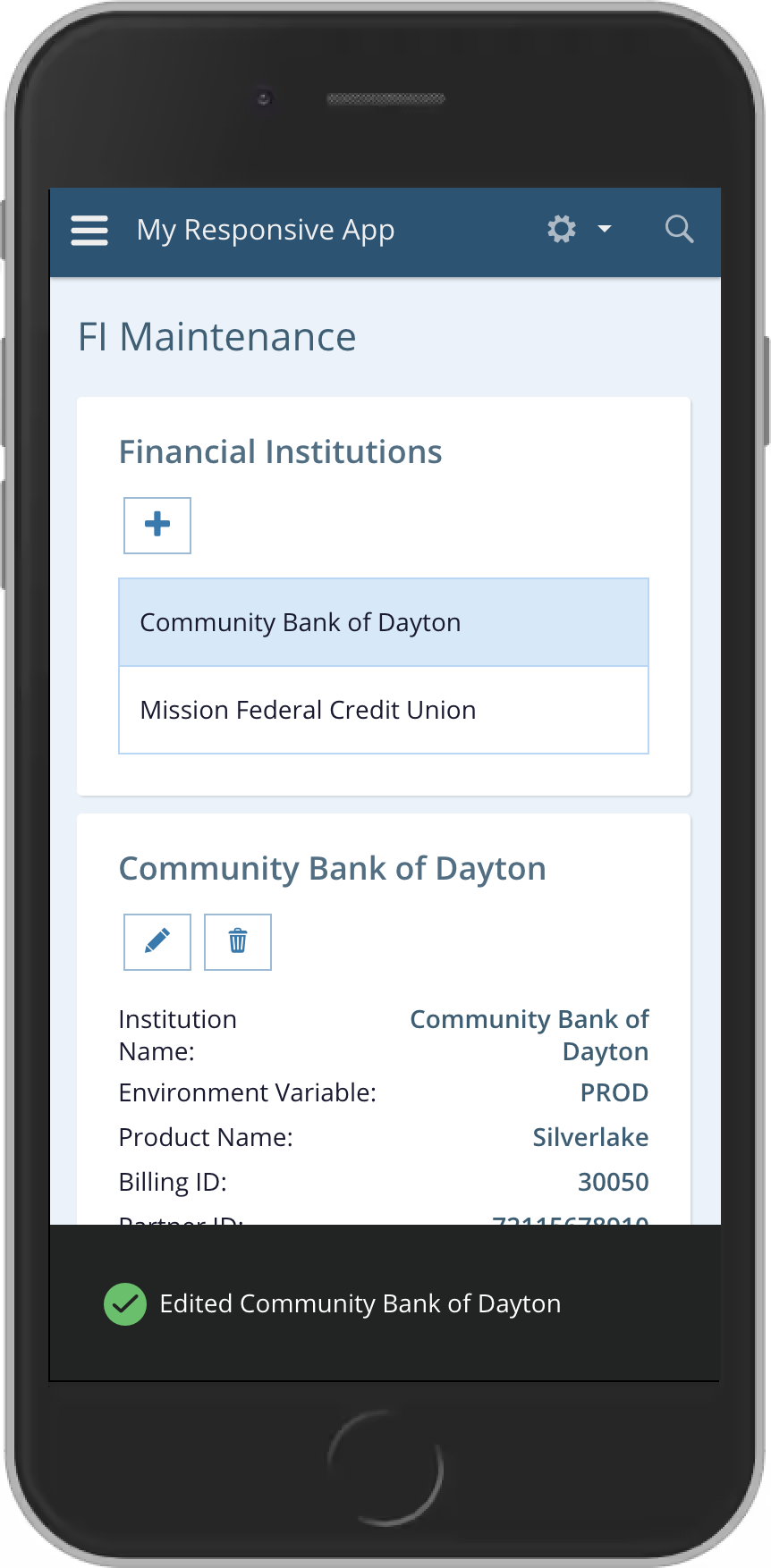The width and height of the screenshot is (771, 1568).
Task: Select Mission Federal Credit Union row
Action: coord(383,710)
